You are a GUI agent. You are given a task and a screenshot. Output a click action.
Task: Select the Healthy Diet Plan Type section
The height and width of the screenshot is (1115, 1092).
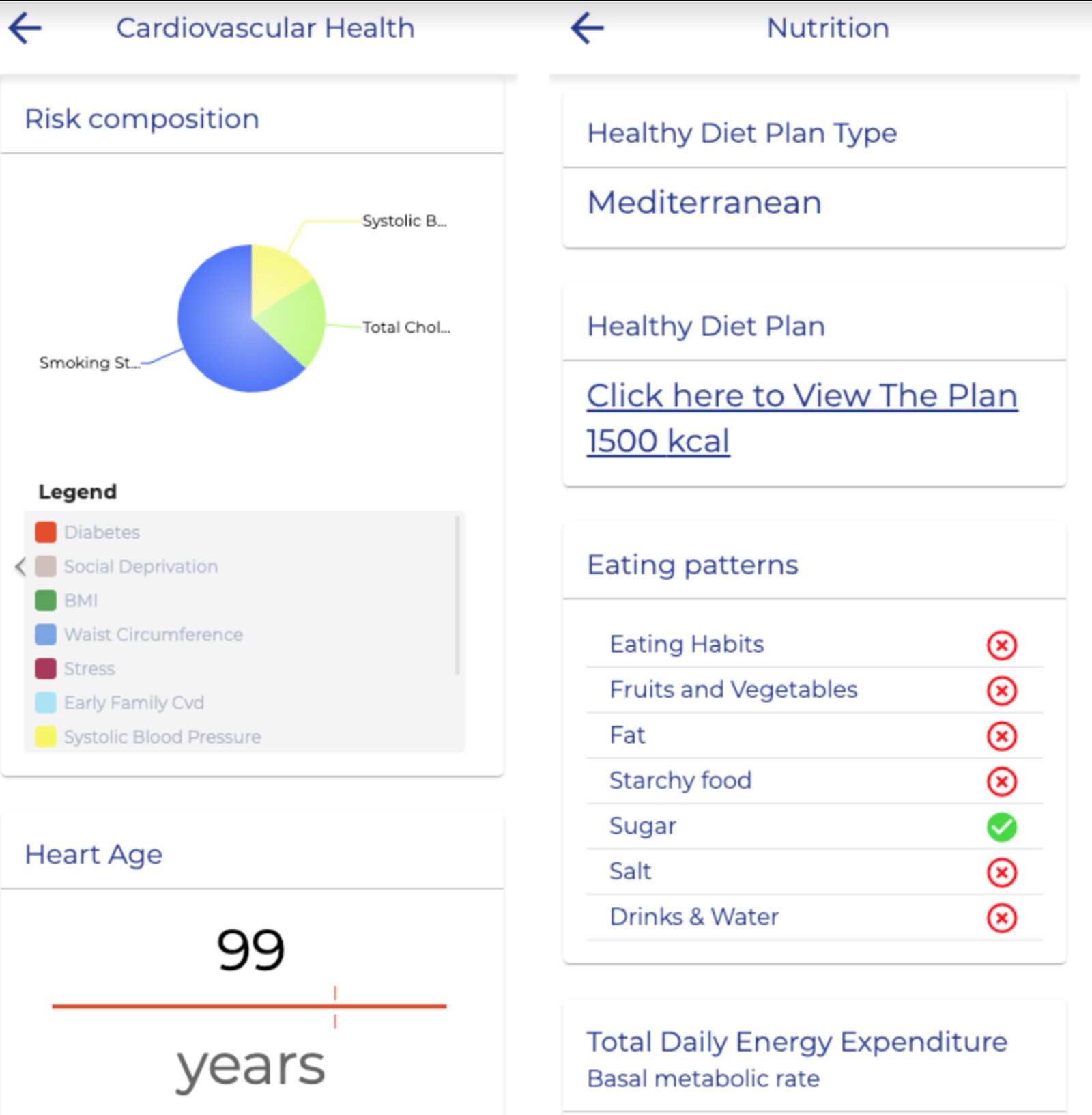tap(743, 133)
